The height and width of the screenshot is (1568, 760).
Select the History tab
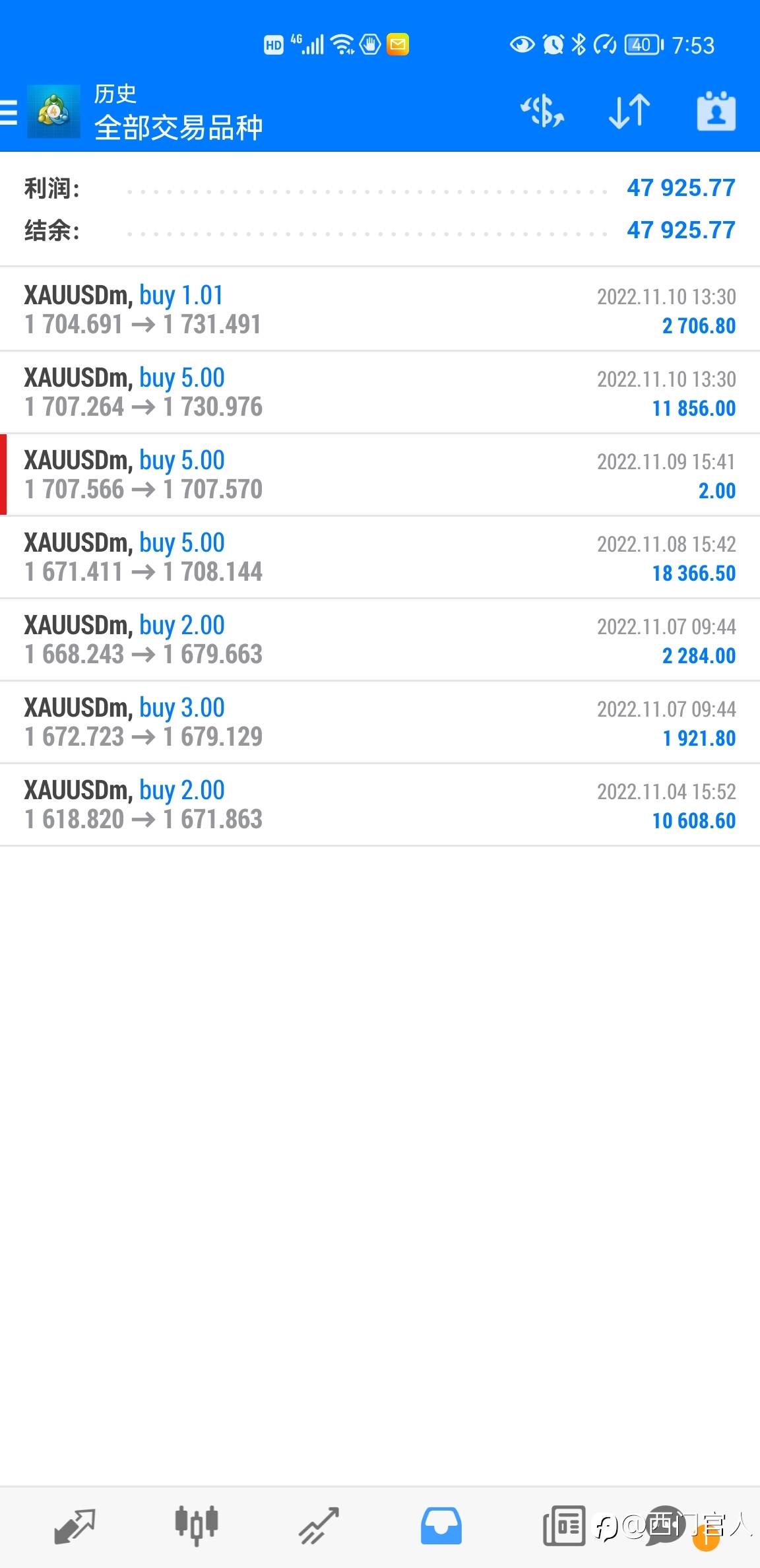(x=441, y=1526)
